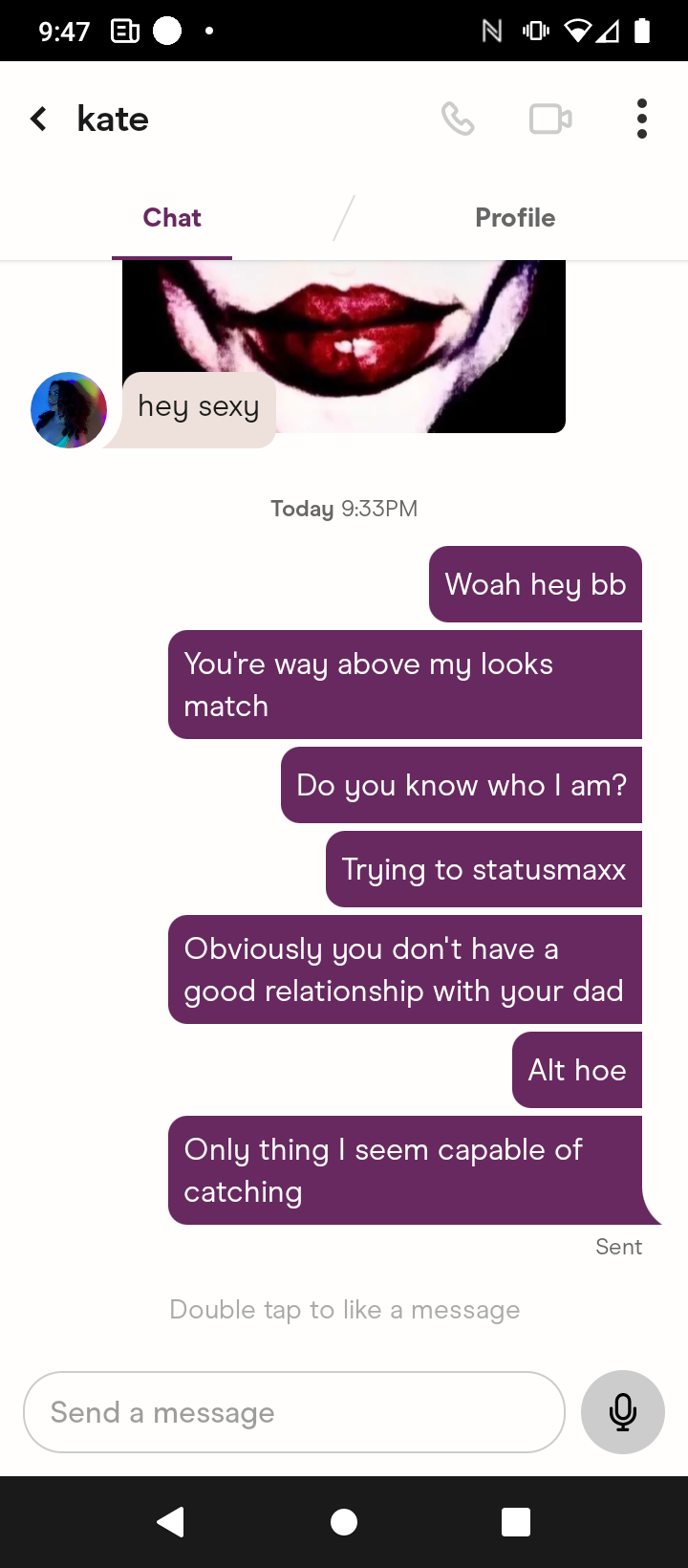Start a voice call with kate
Viewport: 688px width, 1568px height.
point(458,120)
